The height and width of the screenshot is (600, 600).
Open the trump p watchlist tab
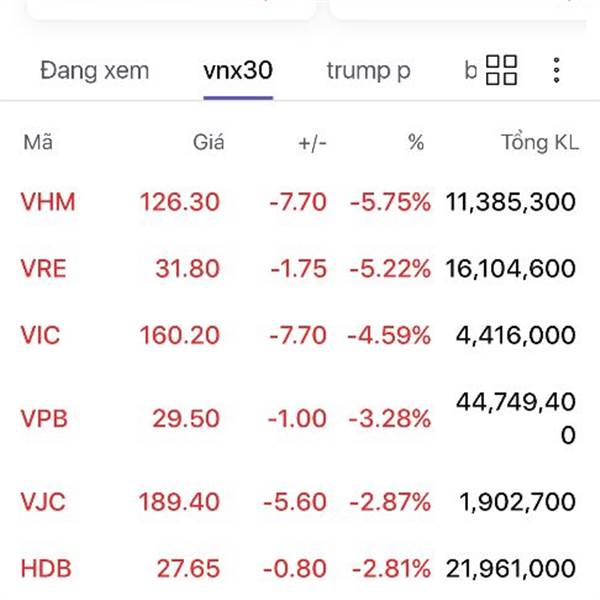point(368,71)
